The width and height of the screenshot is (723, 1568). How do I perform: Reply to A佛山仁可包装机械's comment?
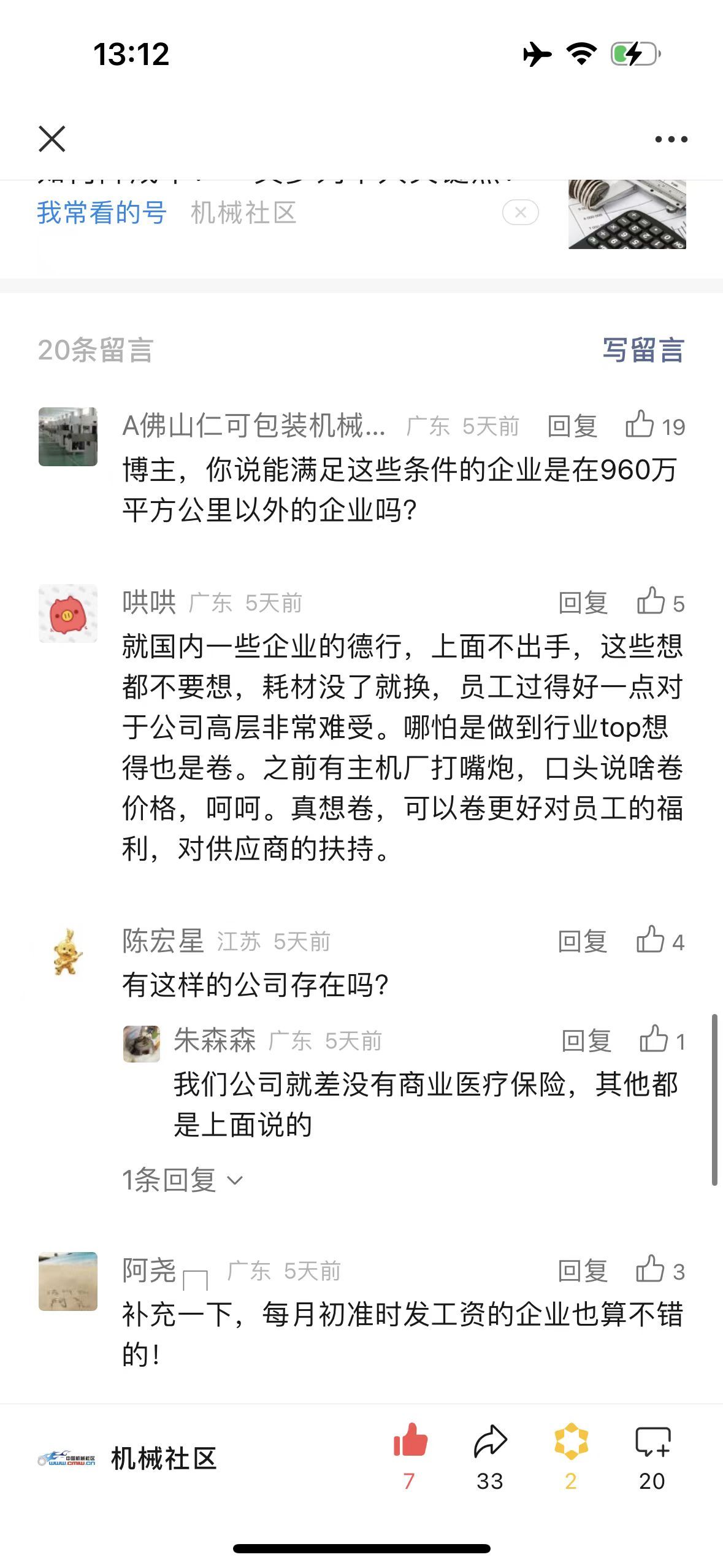(572, 426)
